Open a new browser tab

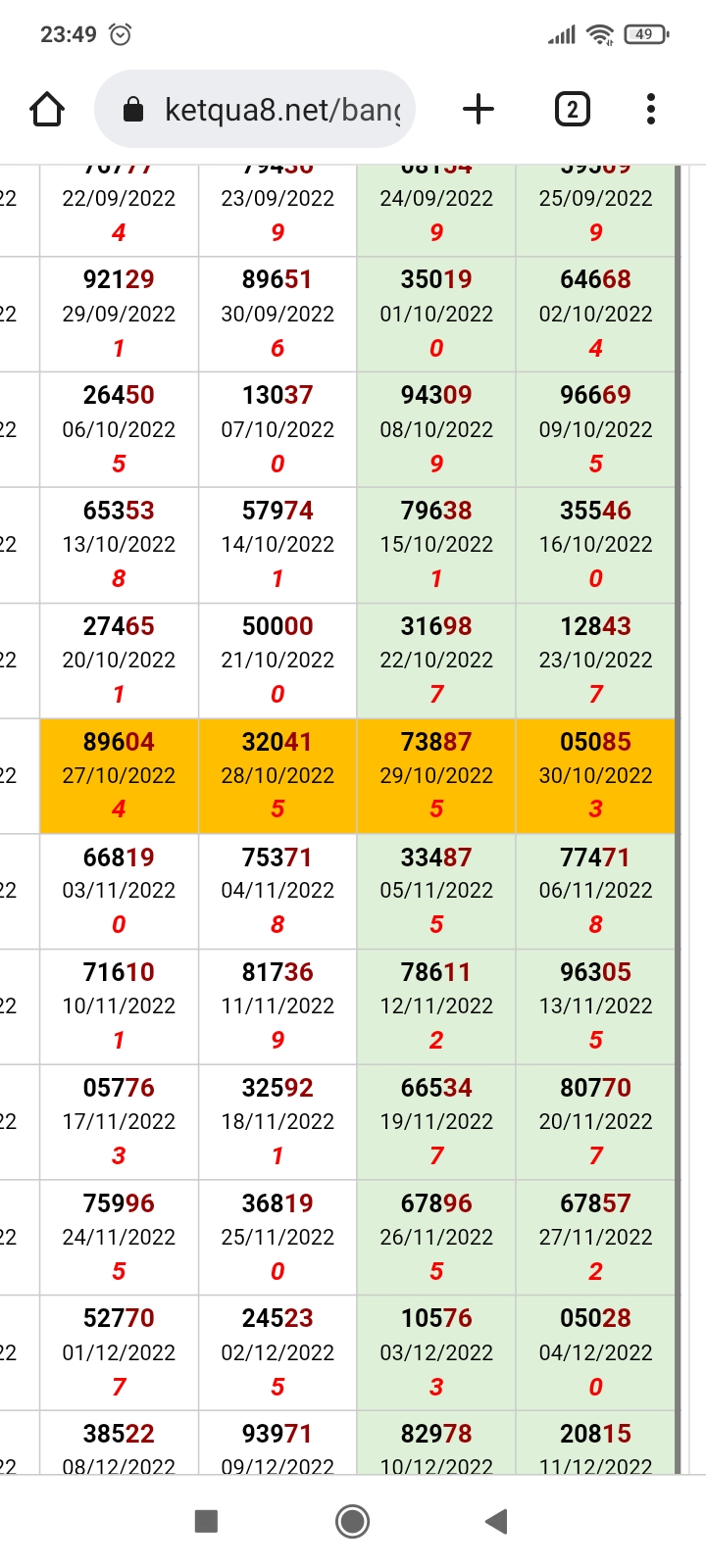[478, 109]
